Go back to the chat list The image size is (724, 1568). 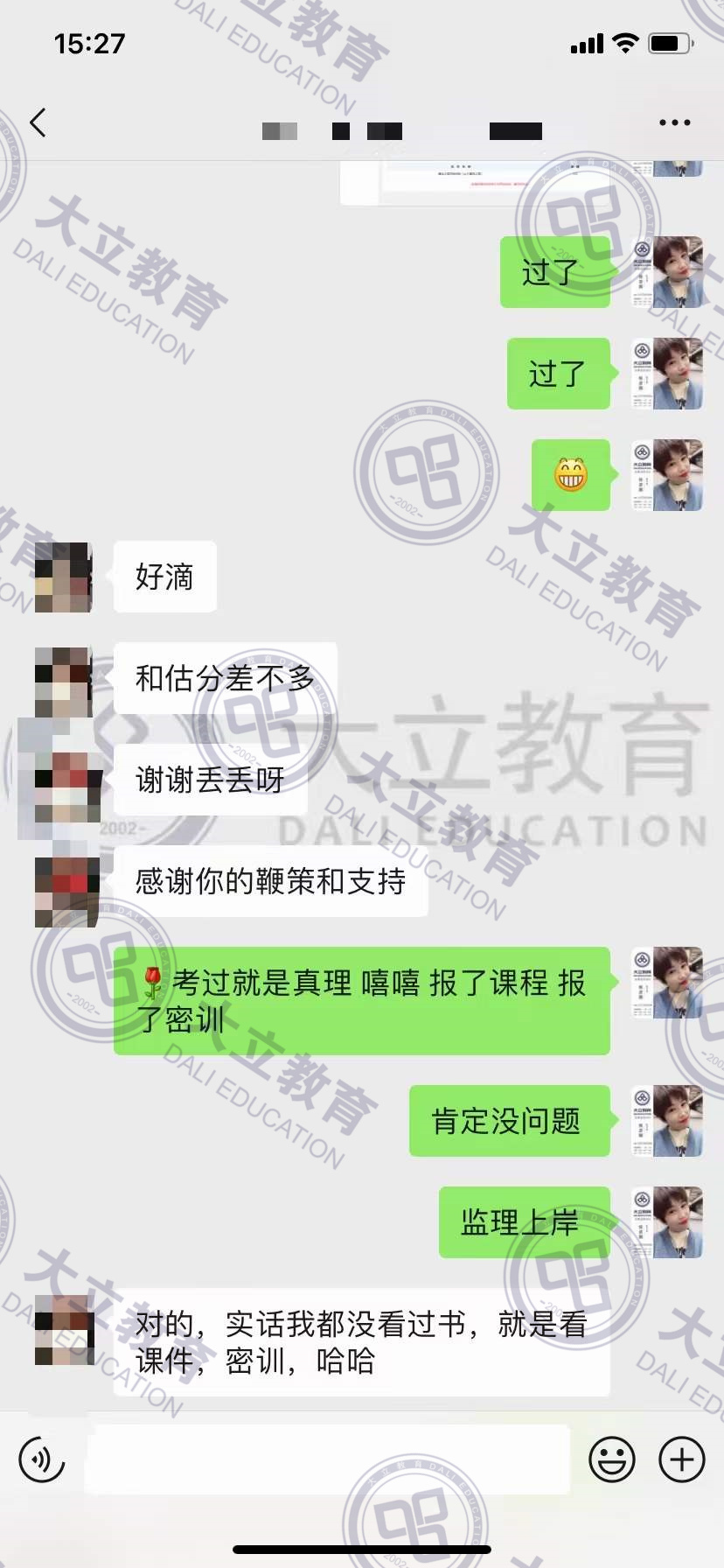pyautogui.click(x=38, y=123)
